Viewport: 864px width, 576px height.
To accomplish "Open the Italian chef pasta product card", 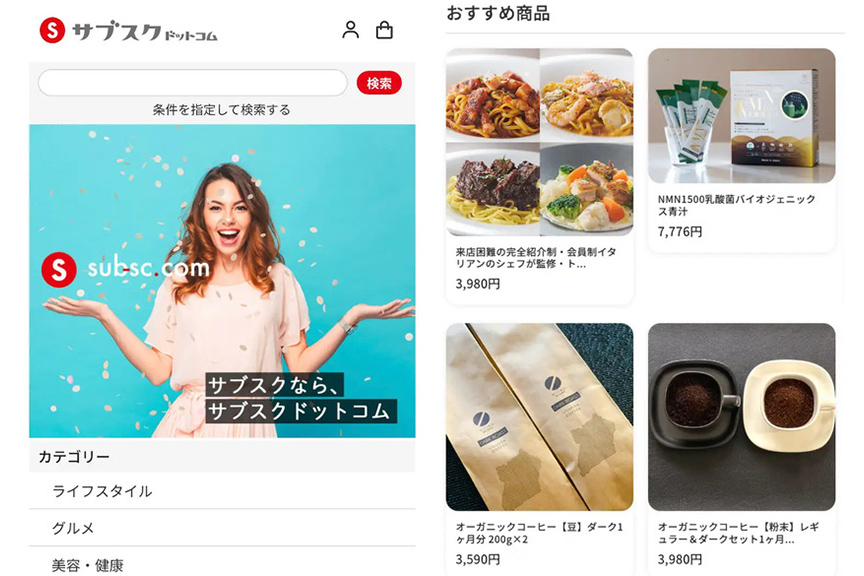I will tap(539, 176).
